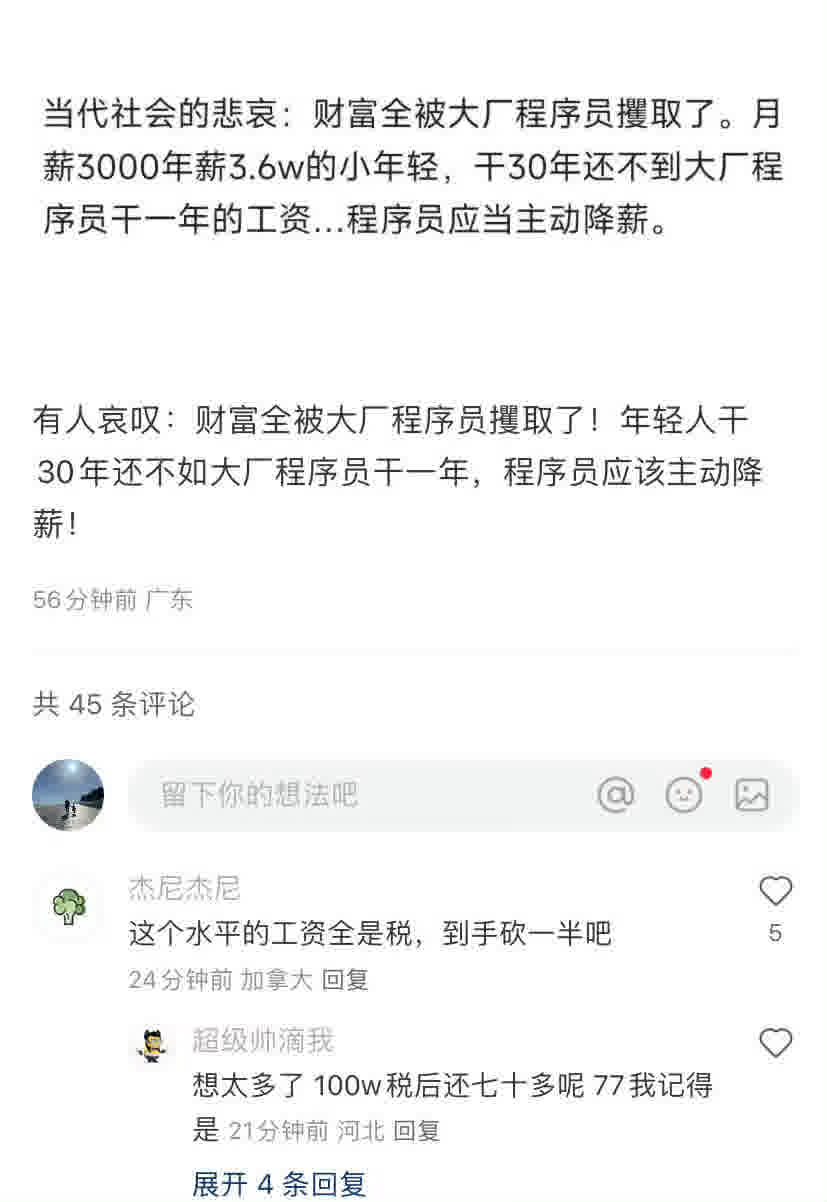Open 超级帅滴我's username

click(262, 1041)
